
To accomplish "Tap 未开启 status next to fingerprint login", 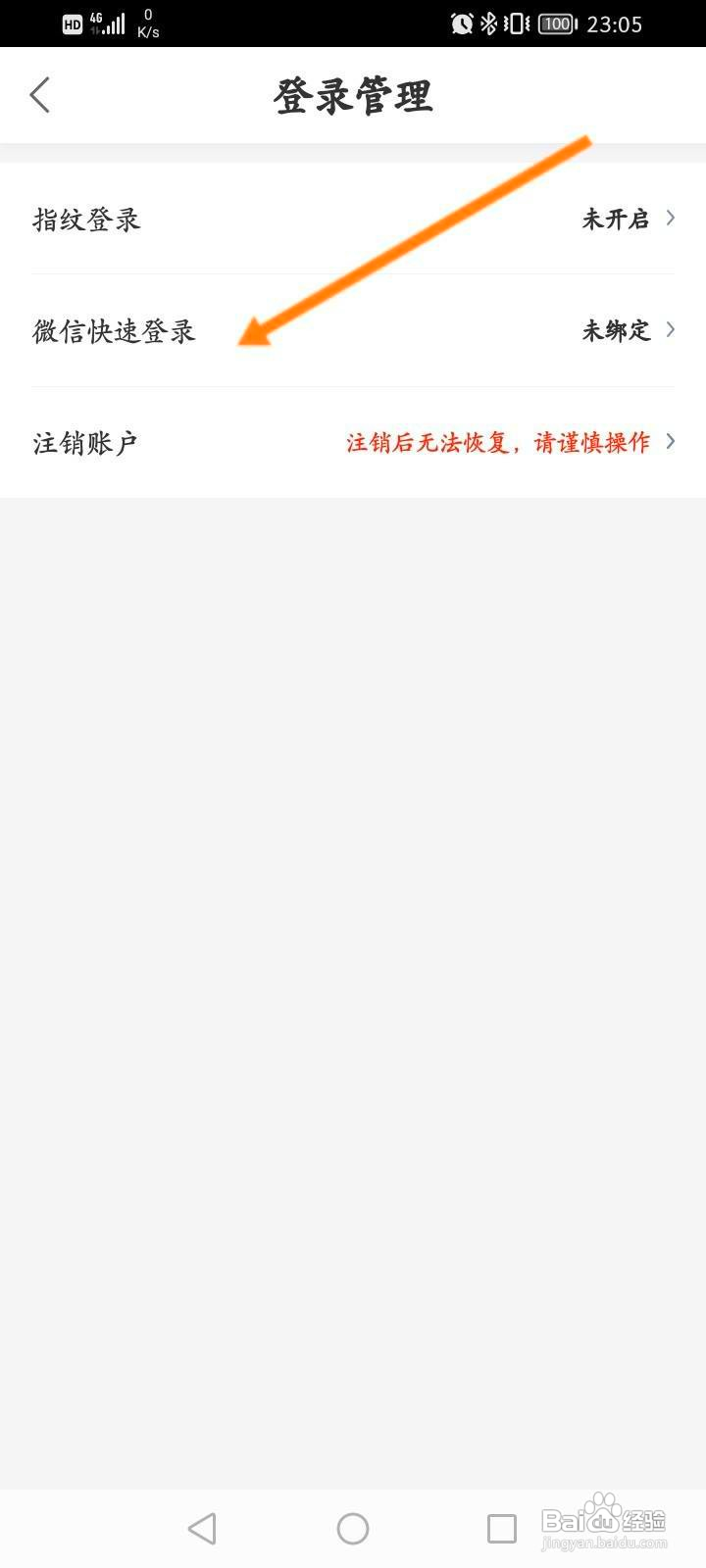I will pyautogui.click(x=618, y=220).
